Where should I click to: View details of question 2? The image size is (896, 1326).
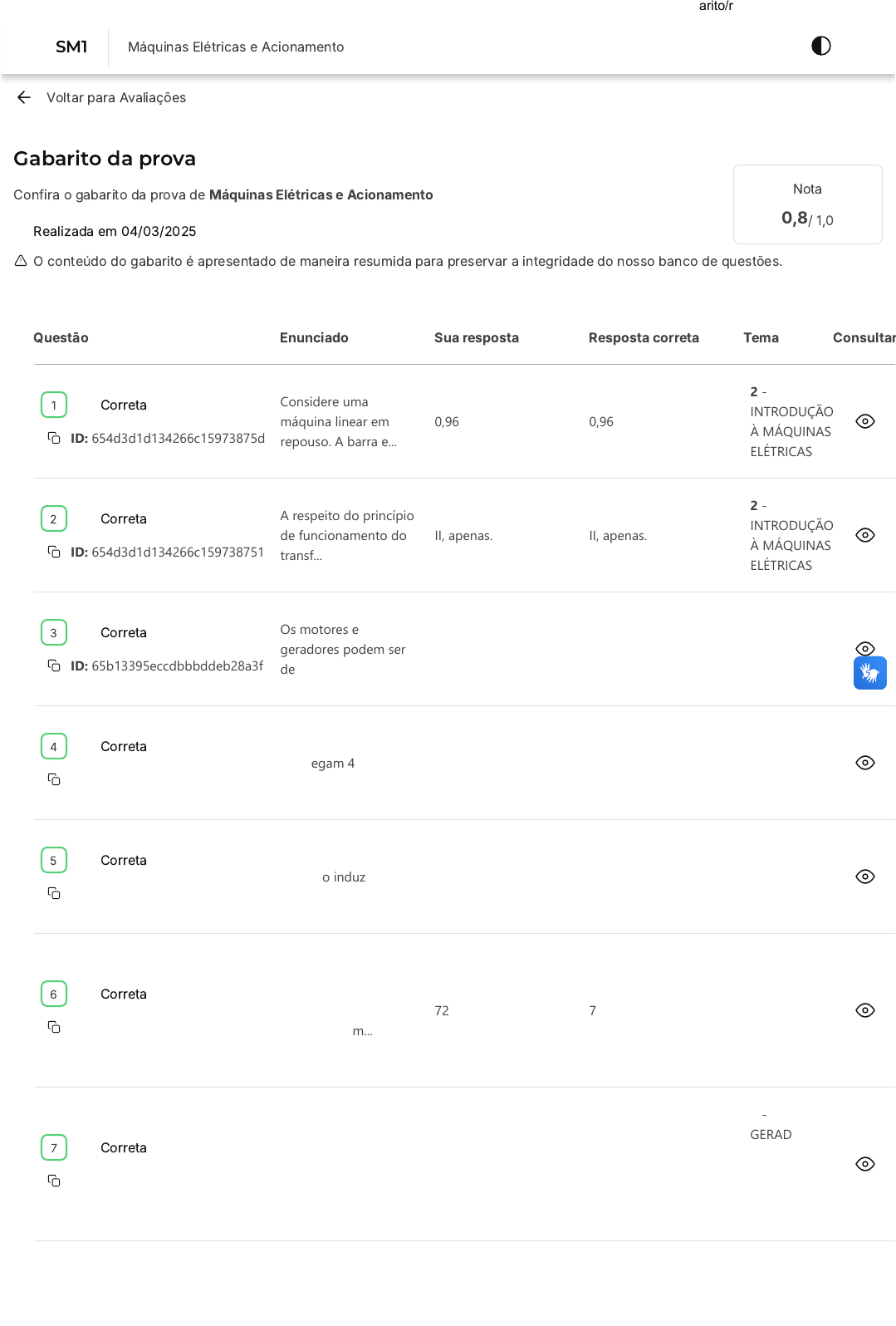[864, 535]
